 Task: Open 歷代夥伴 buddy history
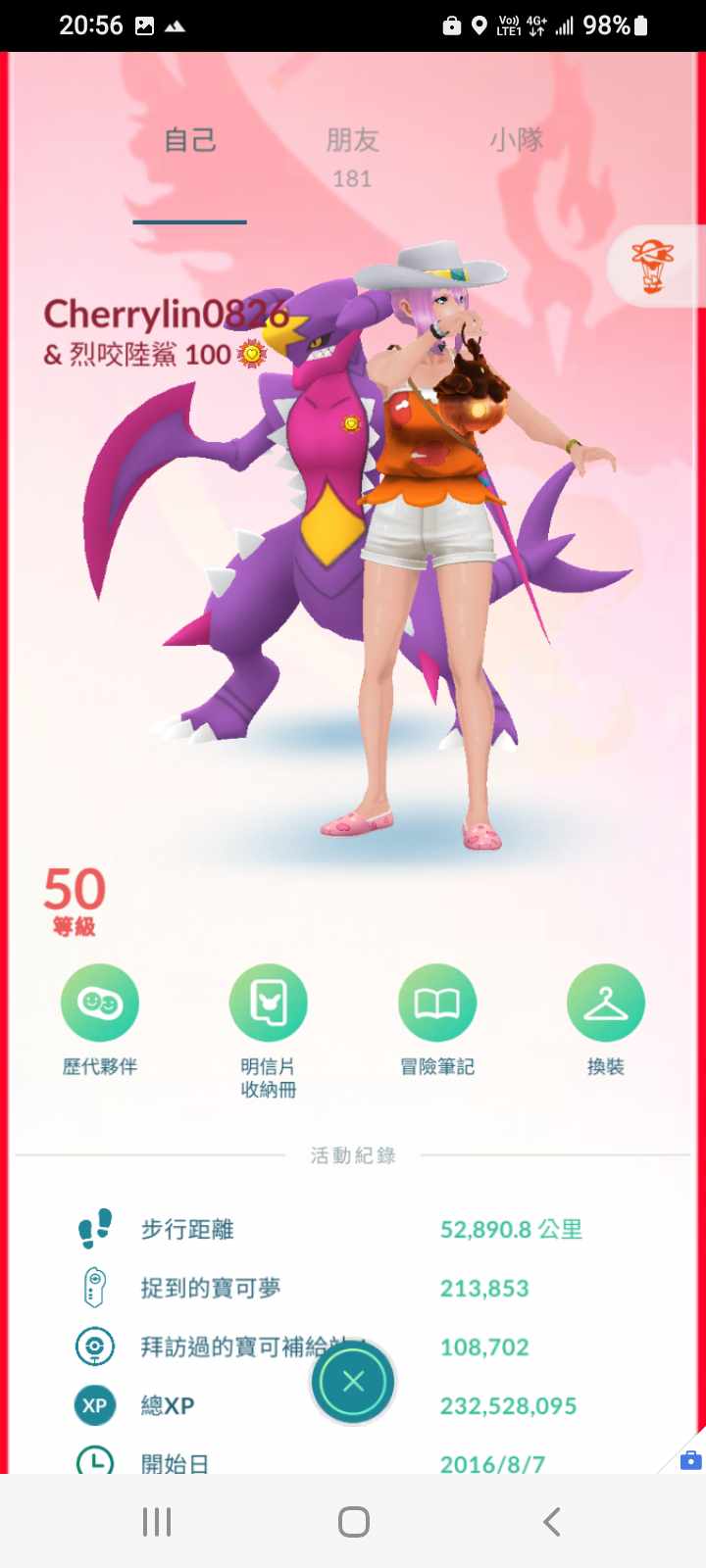point(99,1003)
